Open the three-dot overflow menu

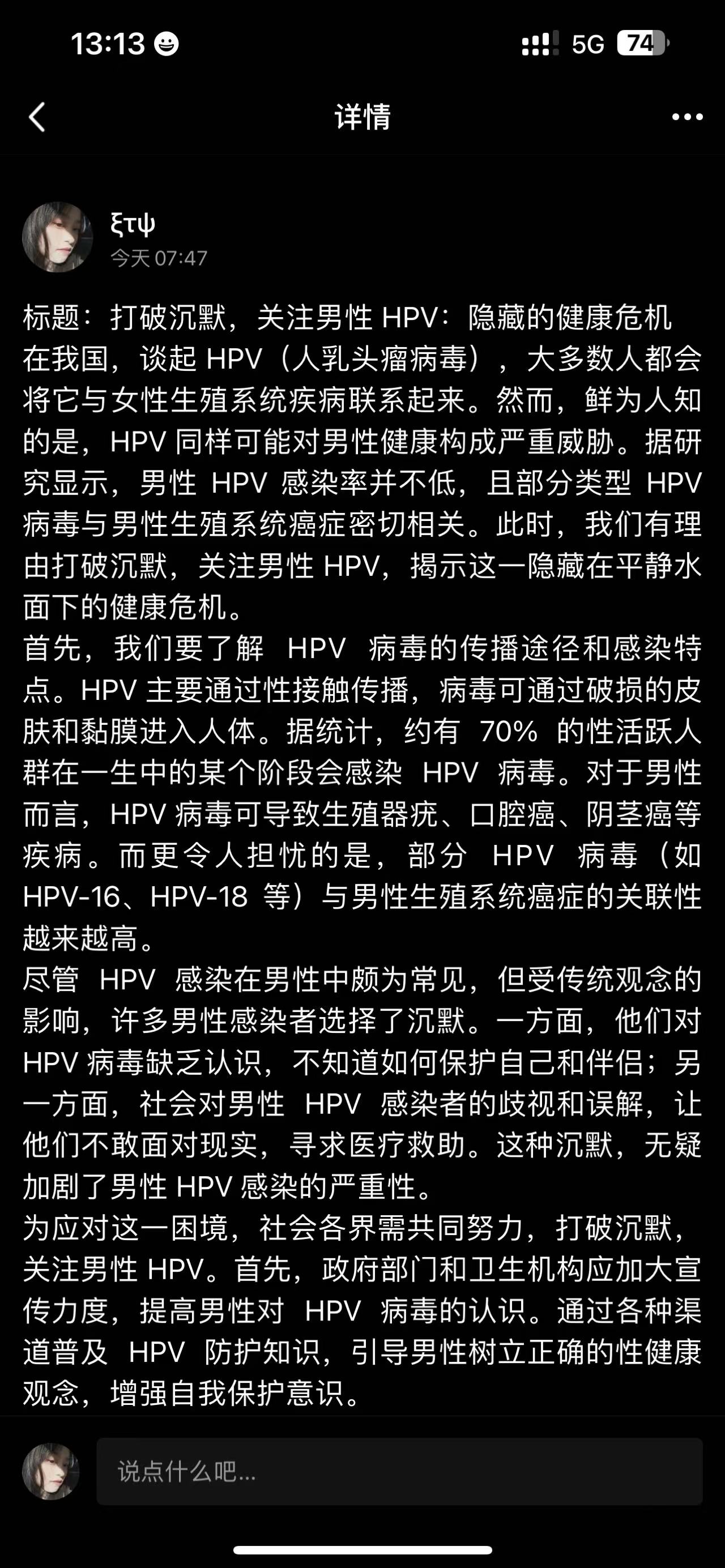coord(687,116)
